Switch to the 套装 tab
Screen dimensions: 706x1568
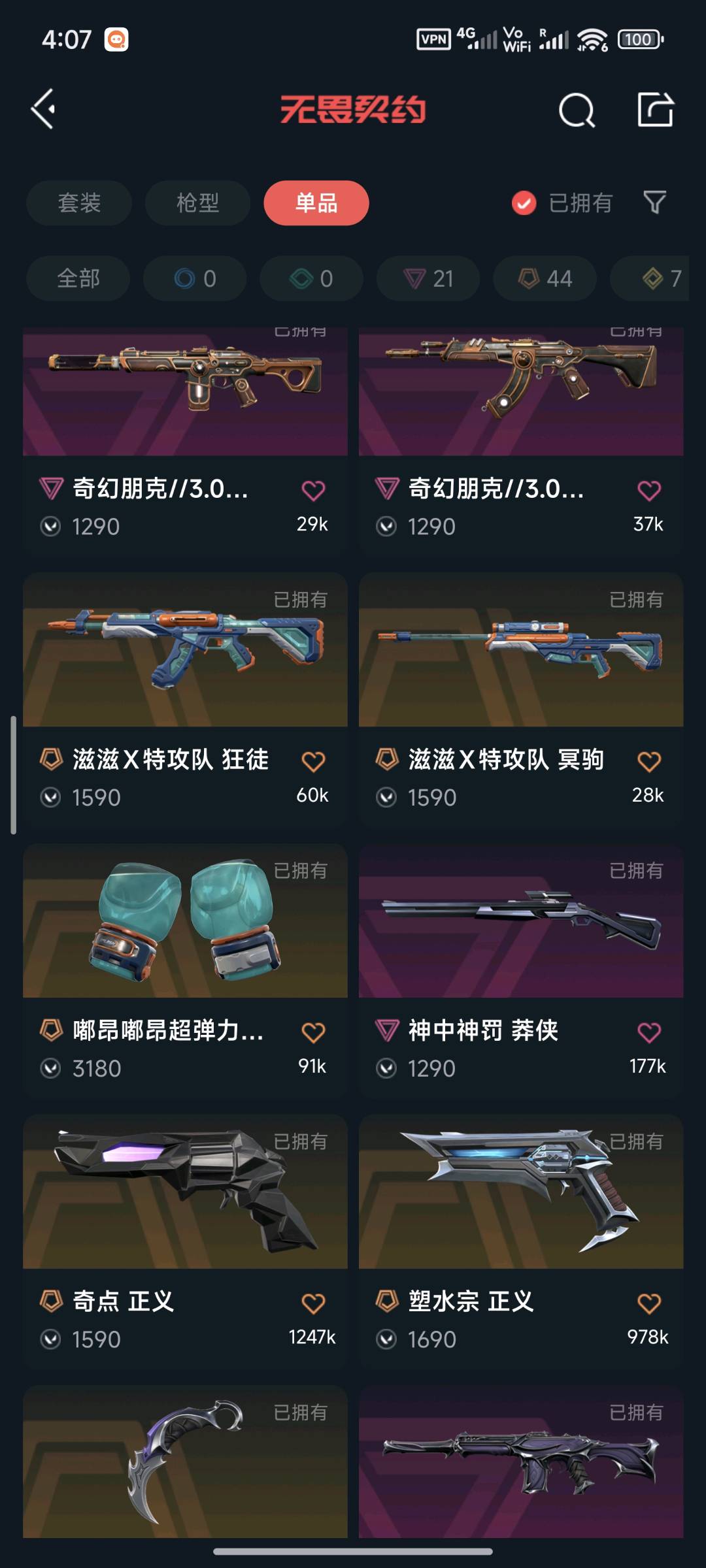pos(79,203)
